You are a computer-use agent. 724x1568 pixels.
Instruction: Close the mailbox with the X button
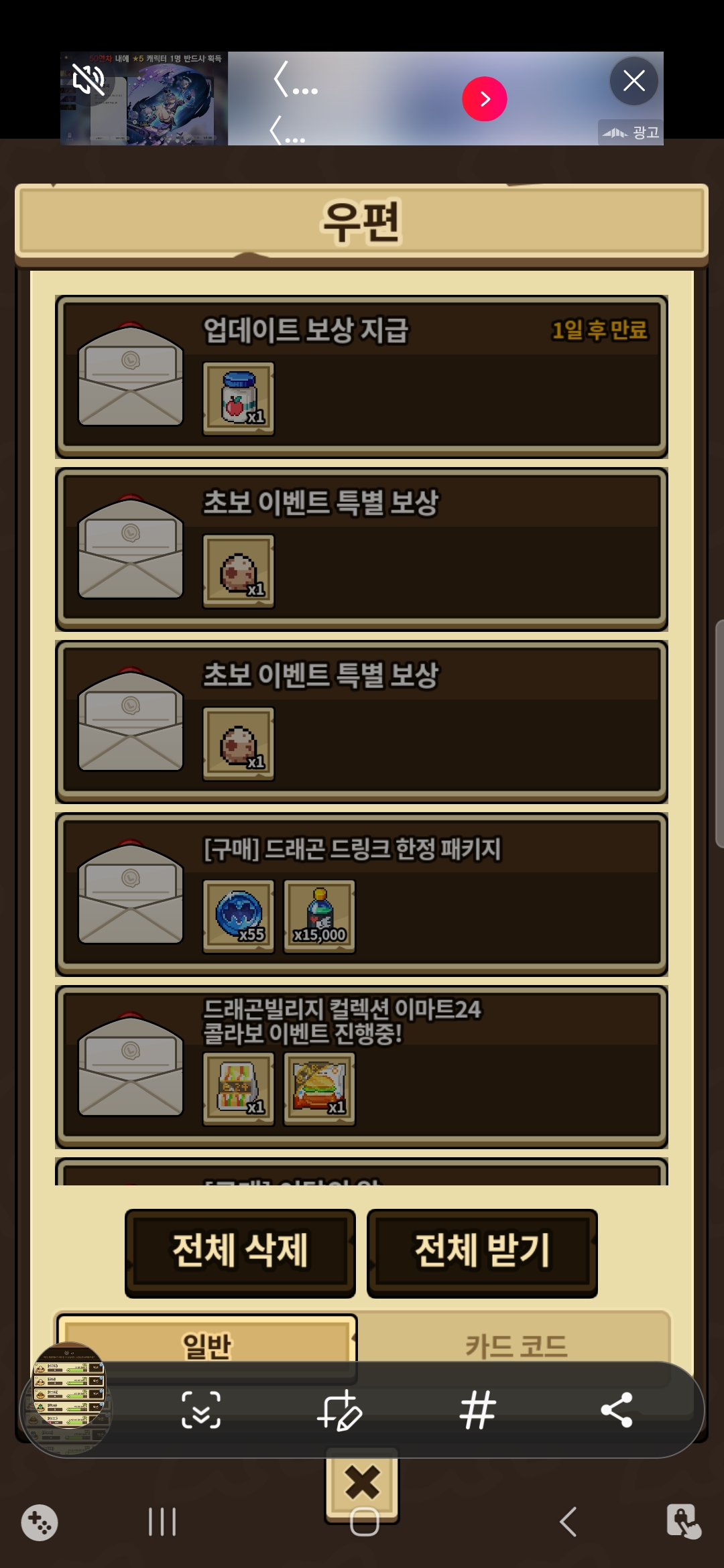[362, 1482]
